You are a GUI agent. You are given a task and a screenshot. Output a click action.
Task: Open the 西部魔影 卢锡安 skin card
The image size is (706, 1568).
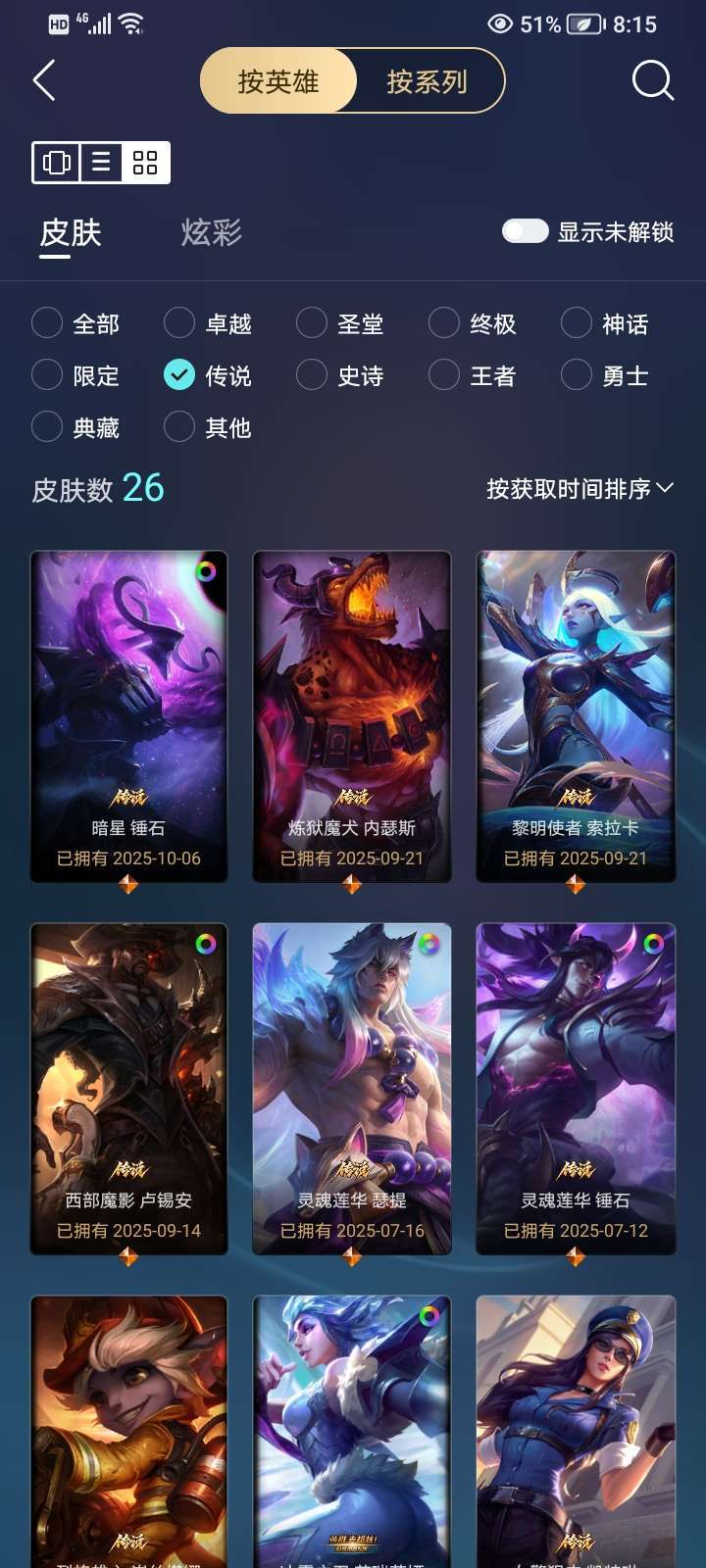[128, 1088]
